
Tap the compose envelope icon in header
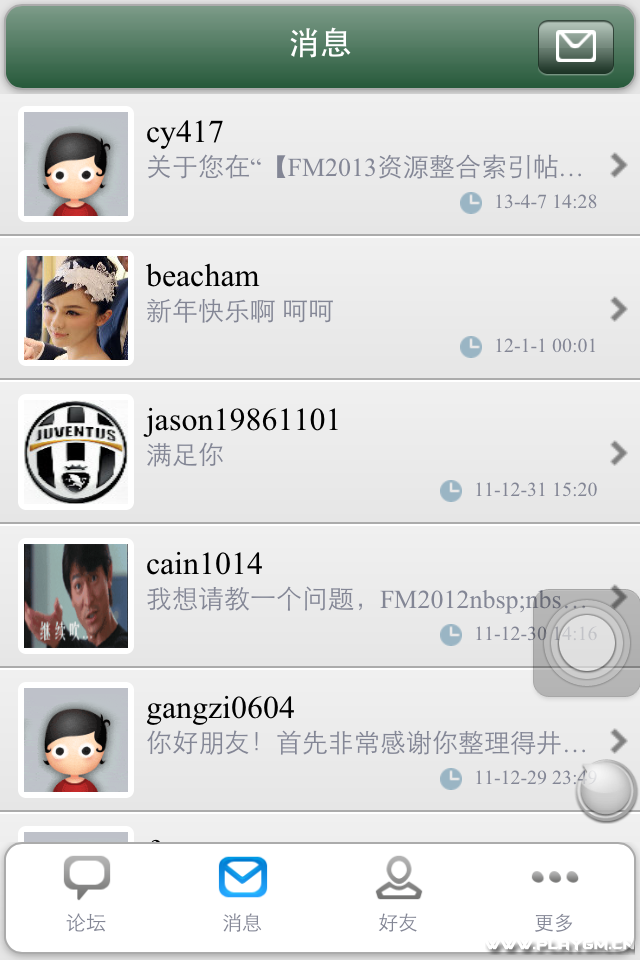(x=575, y=47)
